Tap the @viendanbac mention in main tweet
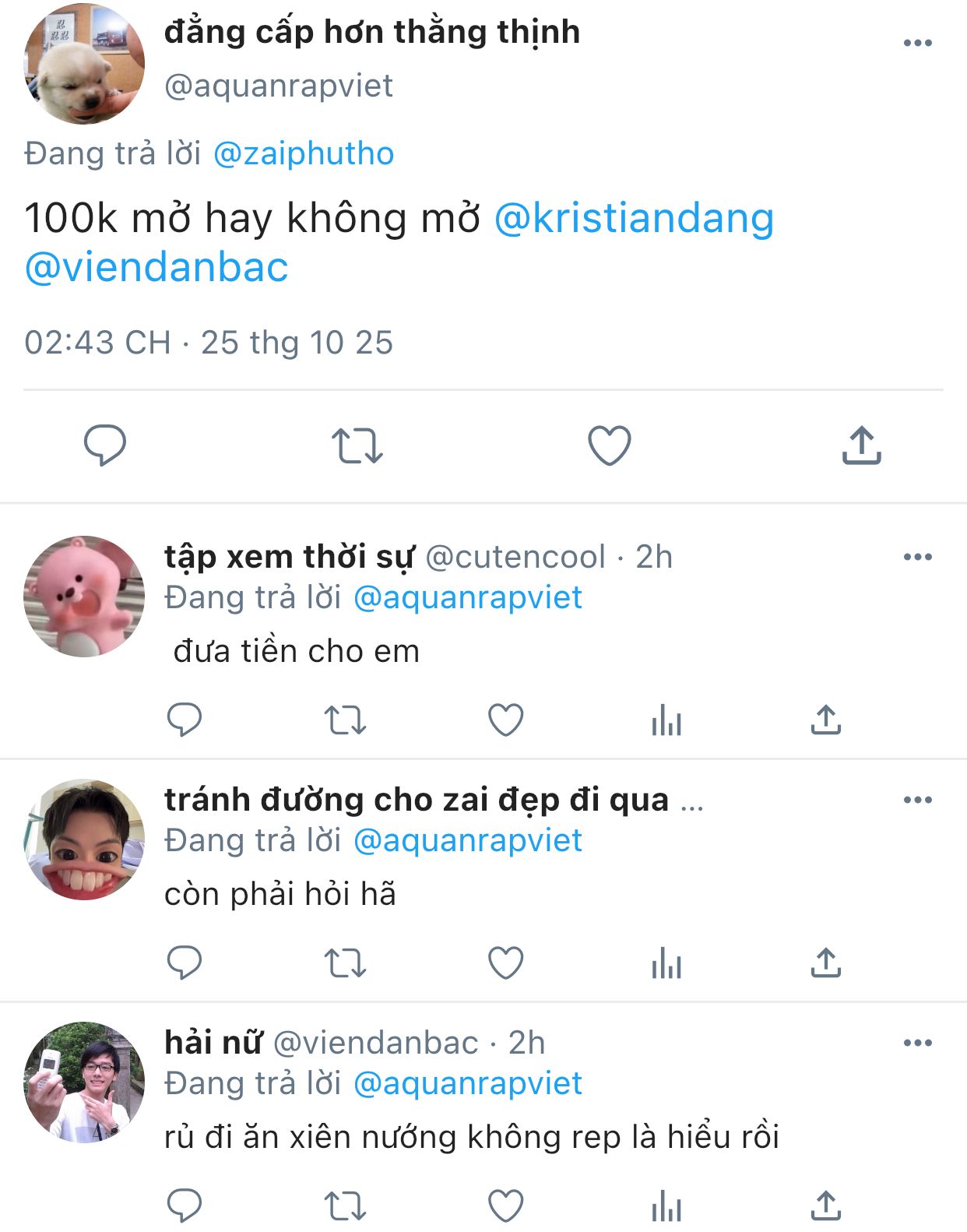 [156, 268]
